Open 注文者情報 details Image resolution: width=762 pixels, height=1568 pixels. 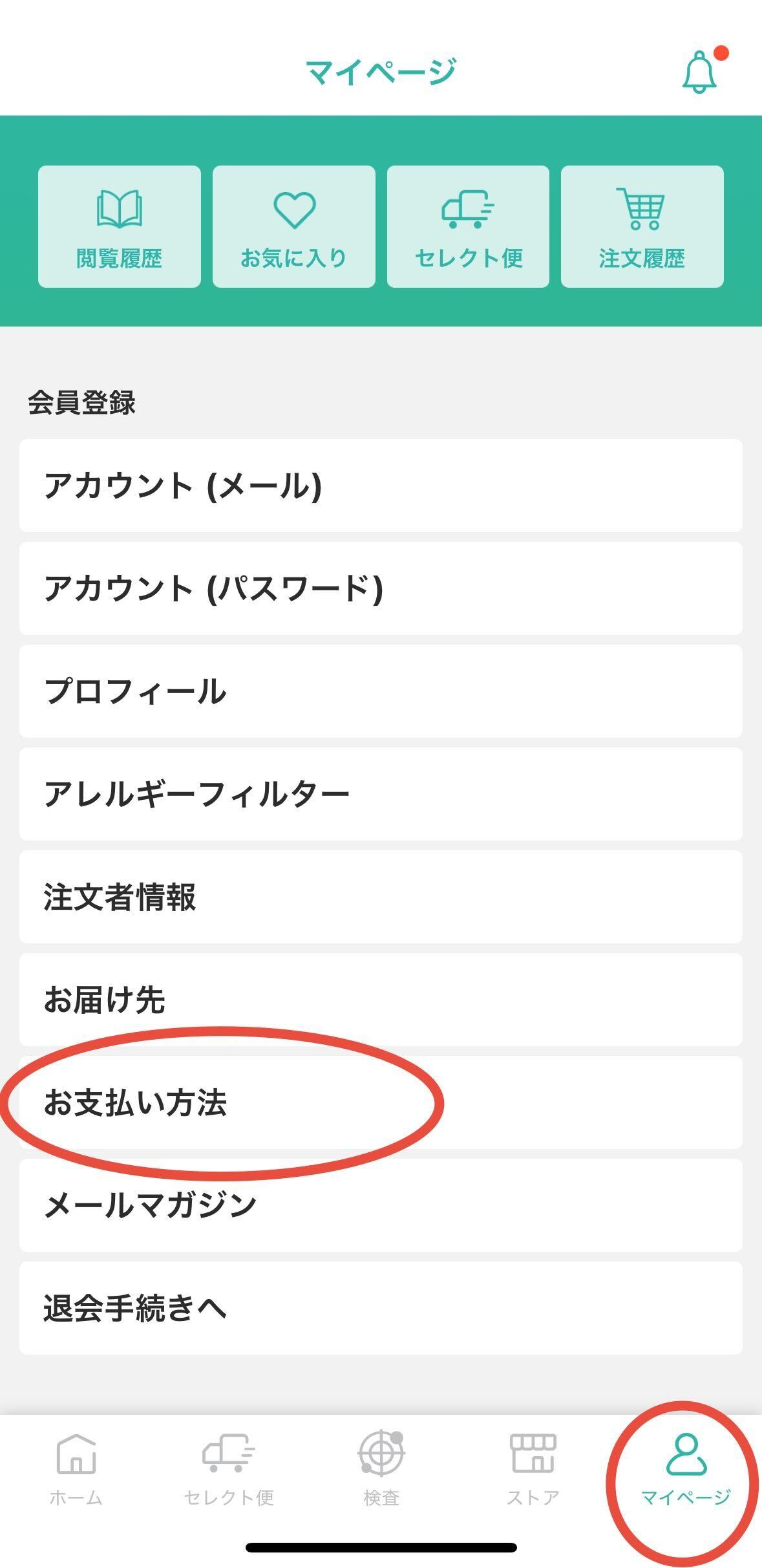tap(381, 897)
